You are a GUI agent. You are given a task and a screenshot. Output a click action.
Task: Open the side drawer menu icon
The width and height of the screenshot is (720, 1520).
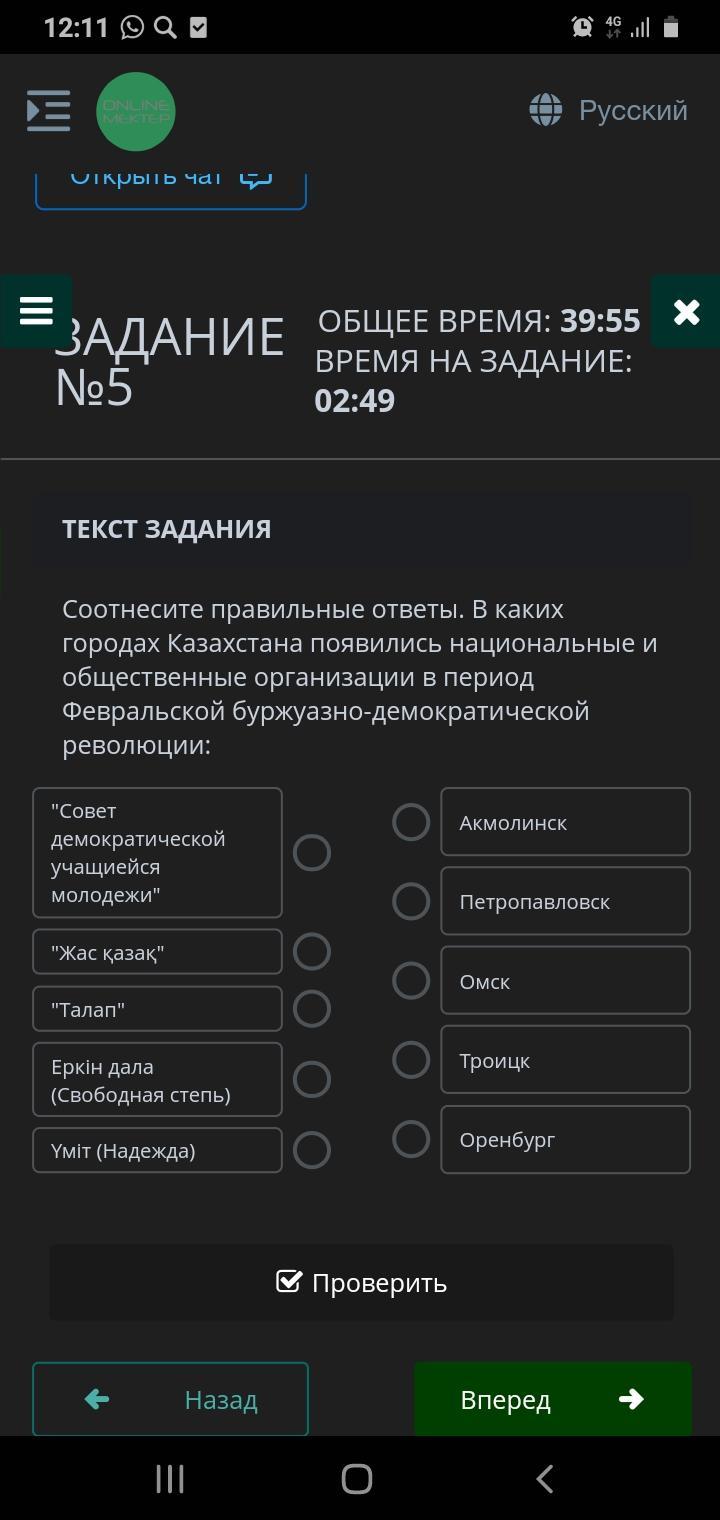[x=48, y=110]
